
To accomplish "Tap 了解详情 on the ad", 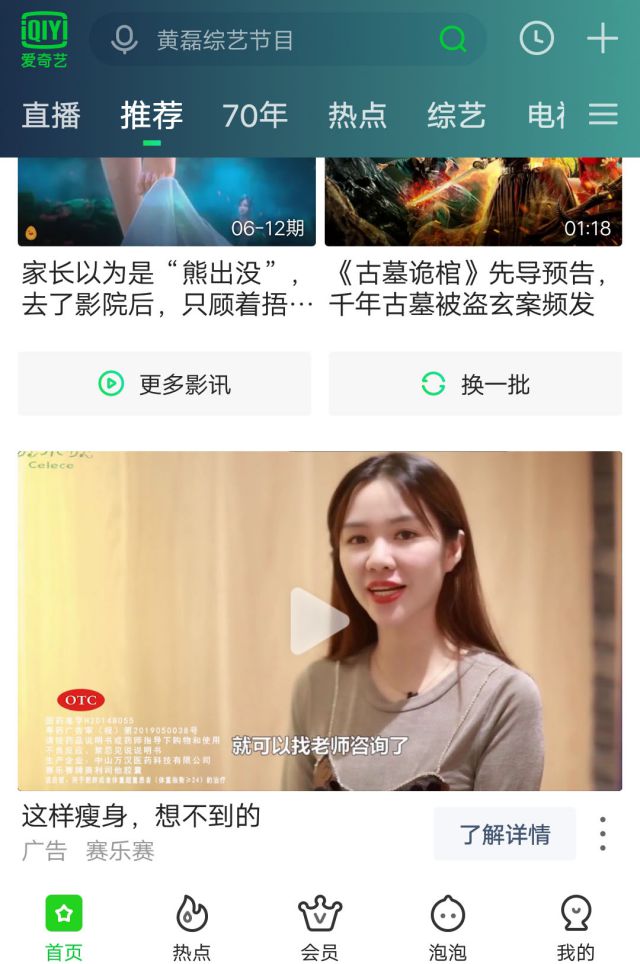I will click(505, 834).
